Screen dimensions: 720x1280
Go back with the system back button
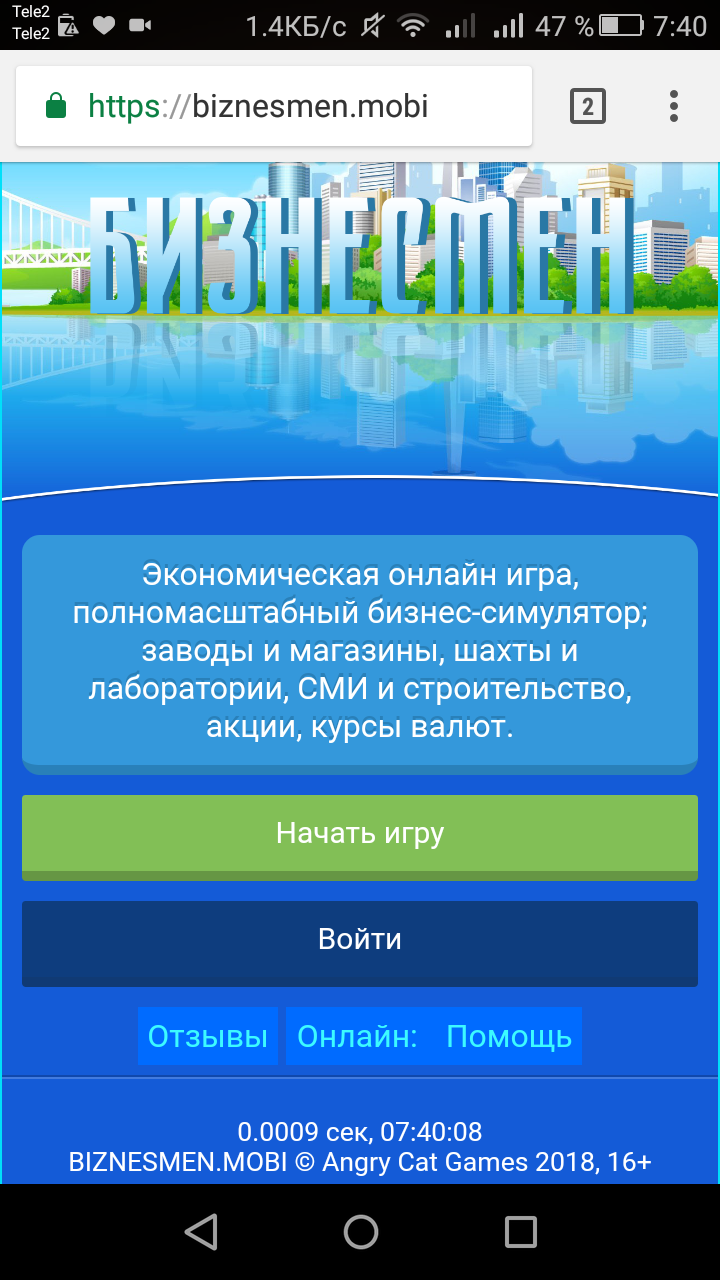coord(202,1232)
